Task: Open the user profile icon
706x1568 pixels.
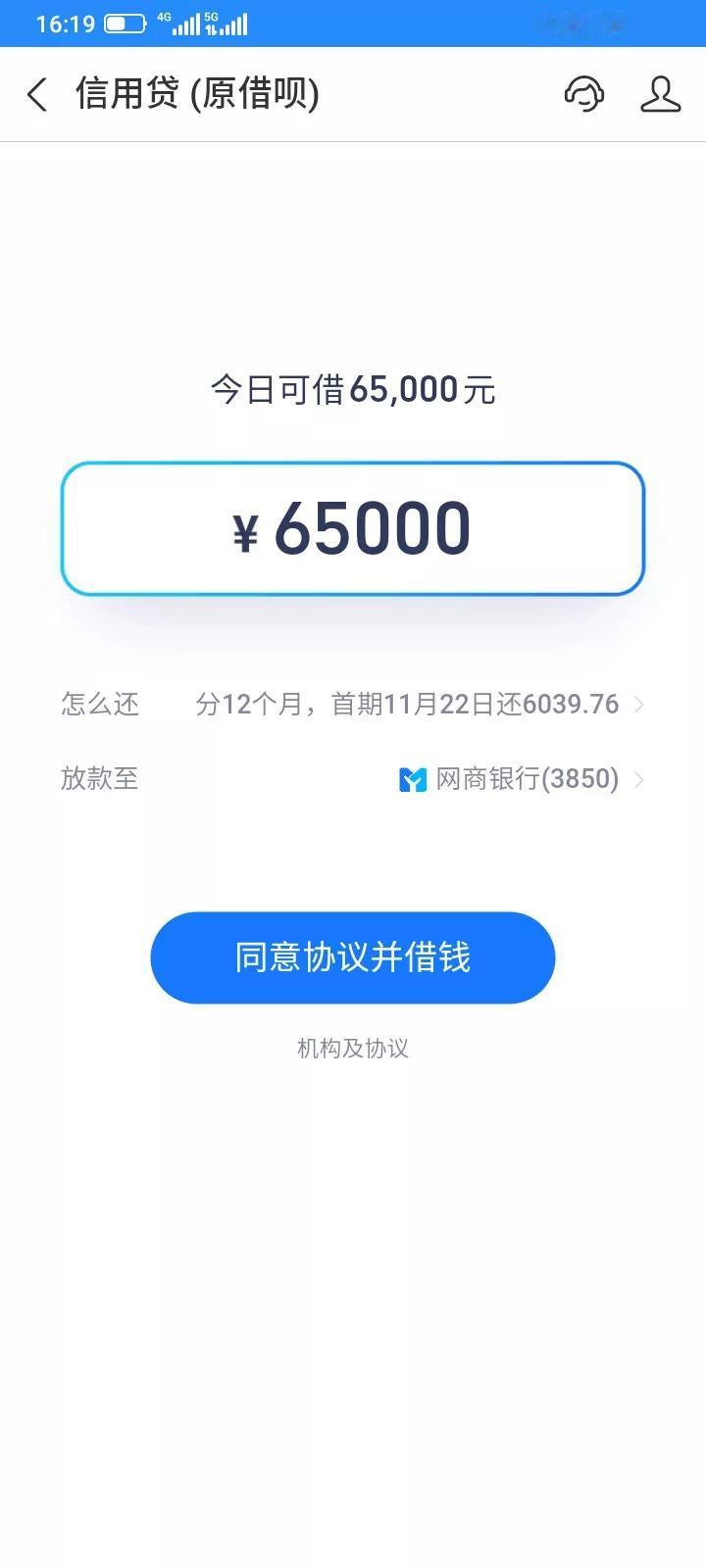Action: click(660, 94)
